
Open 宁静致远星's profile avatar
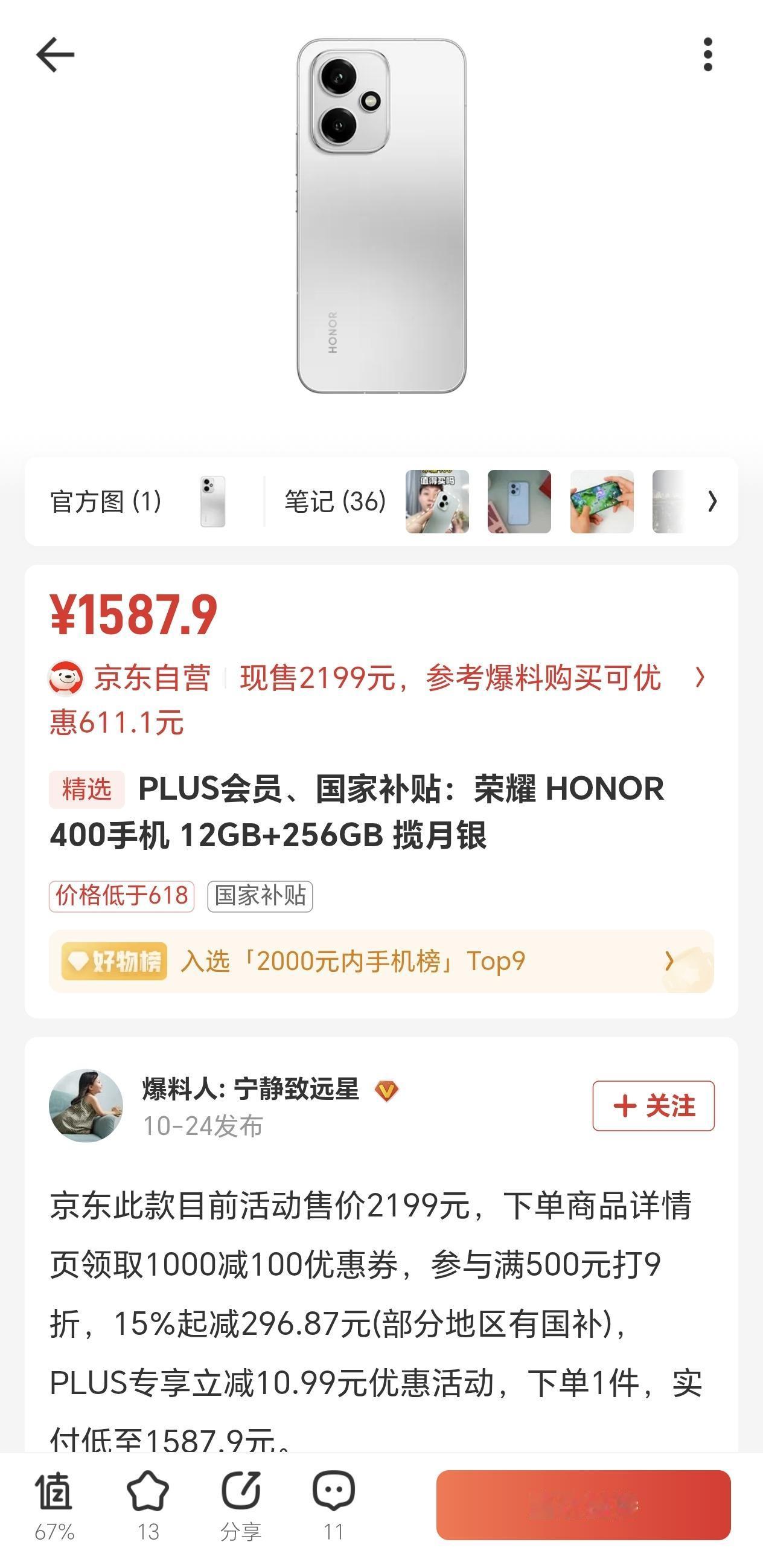(86, 1105)
